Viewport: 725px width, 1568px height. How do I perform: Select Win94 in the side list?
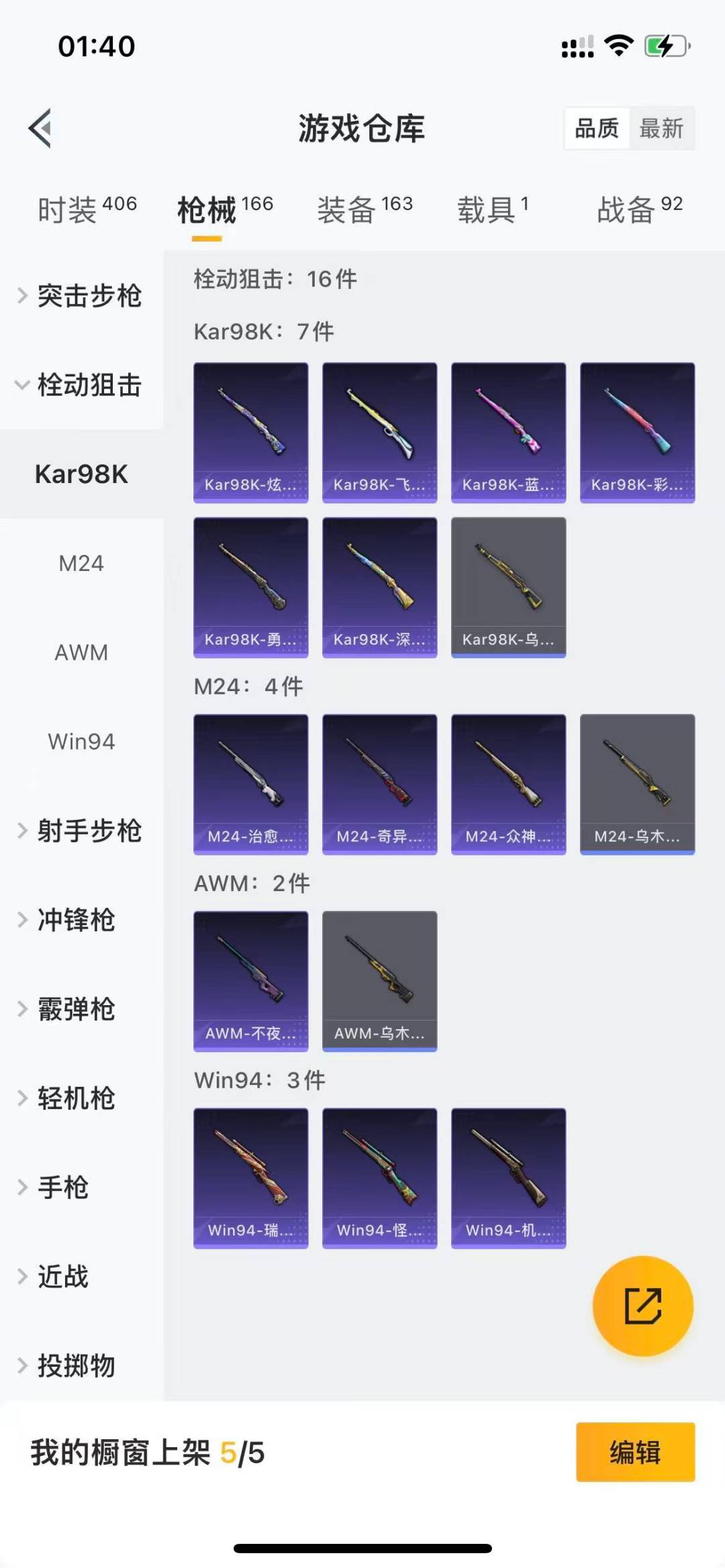point(81,741)
